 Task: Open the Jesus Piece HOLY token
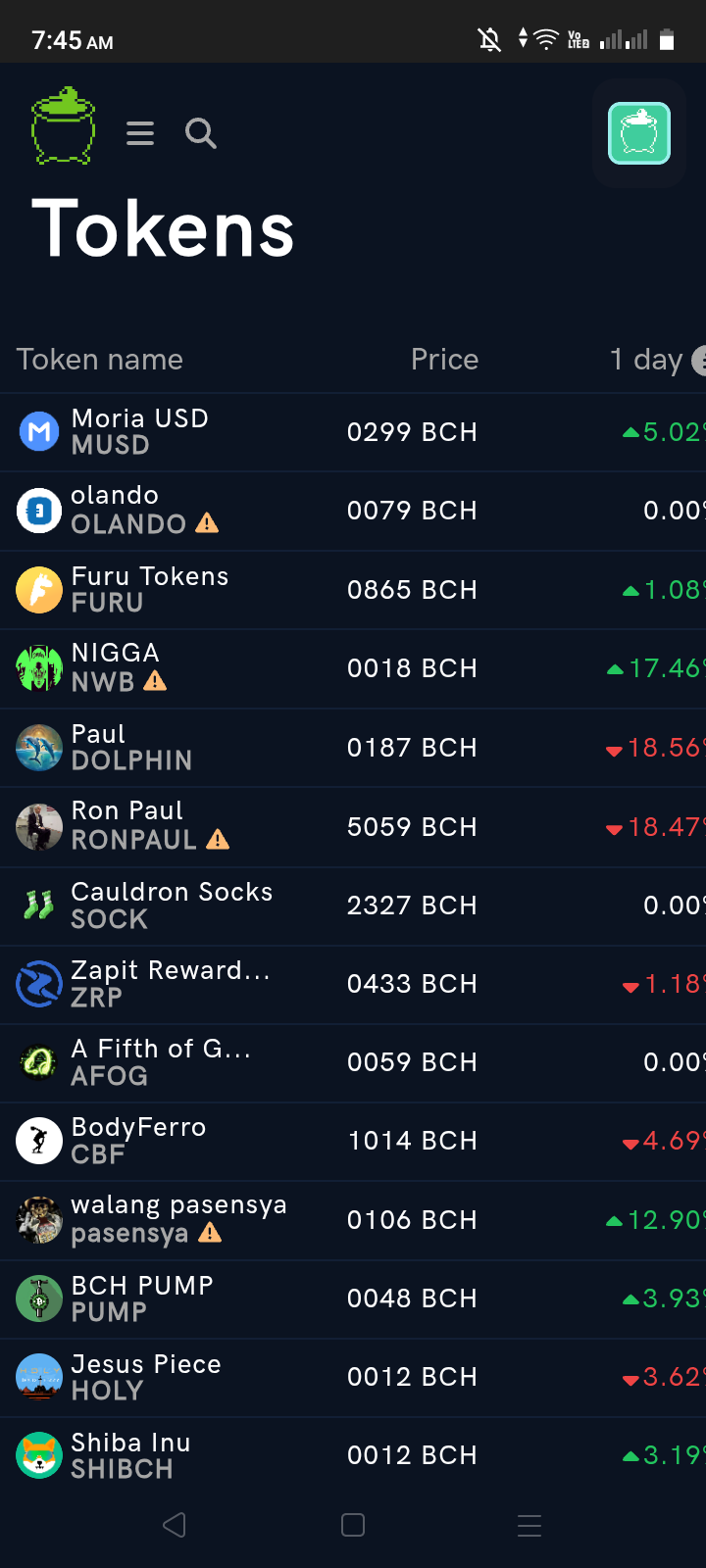coord(353,1377)
